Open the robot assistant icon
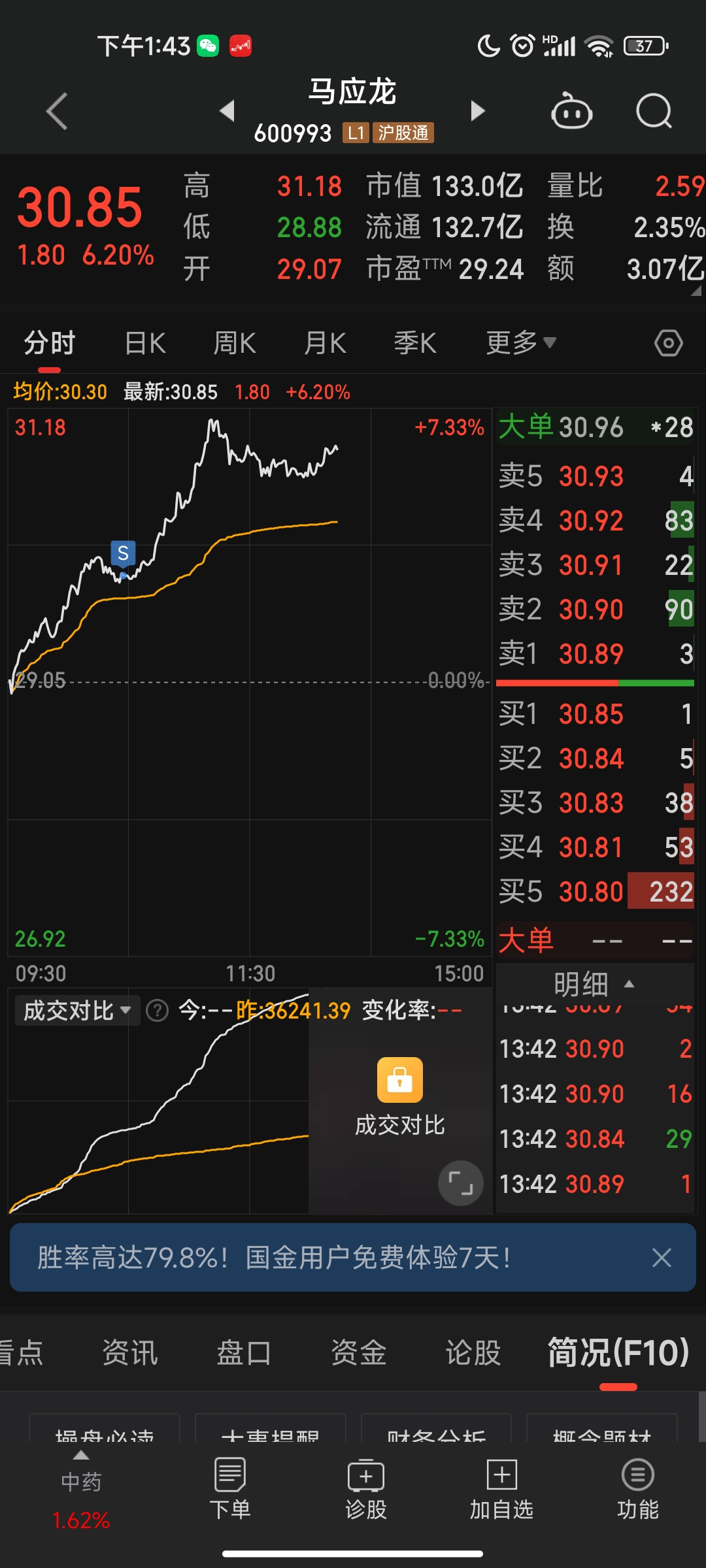This screenshot has height=1568, width=706. pos(571,112)
